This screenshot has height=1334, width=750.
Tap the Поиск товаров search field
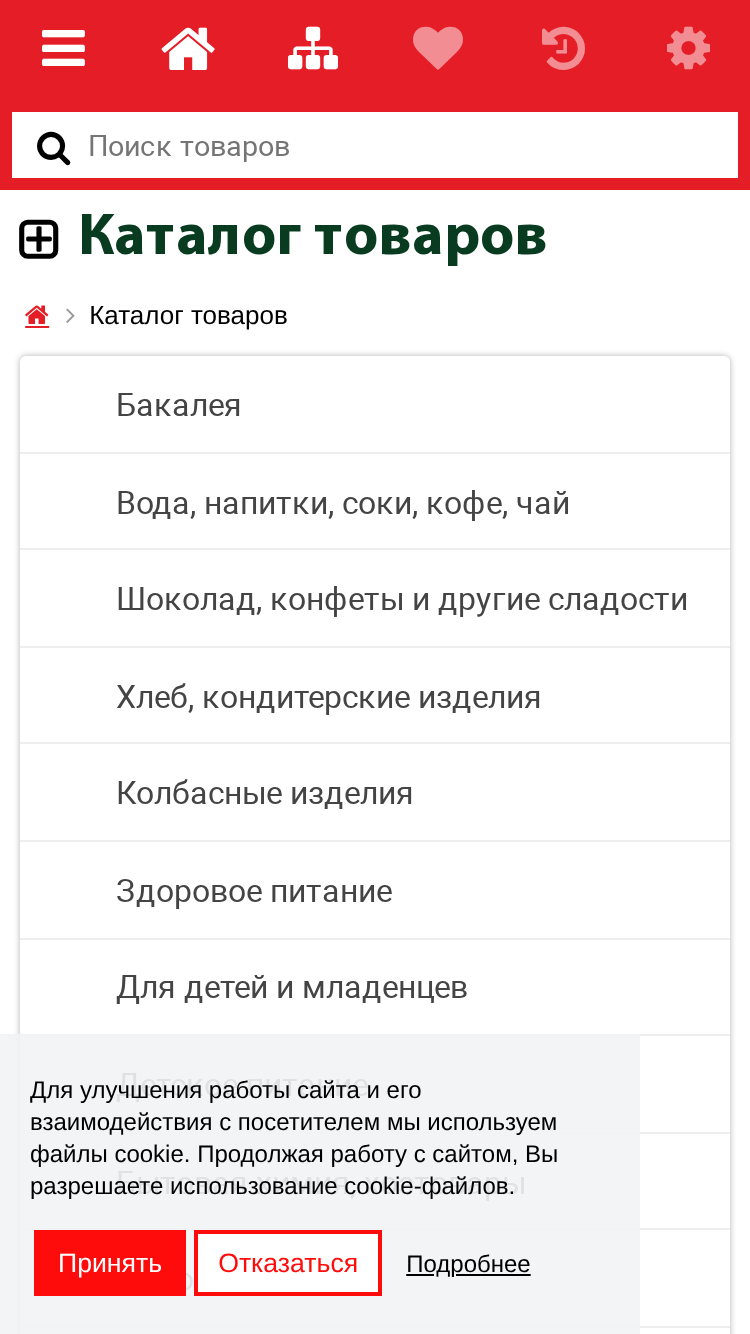pyautogui.click(x=375, y=146)
